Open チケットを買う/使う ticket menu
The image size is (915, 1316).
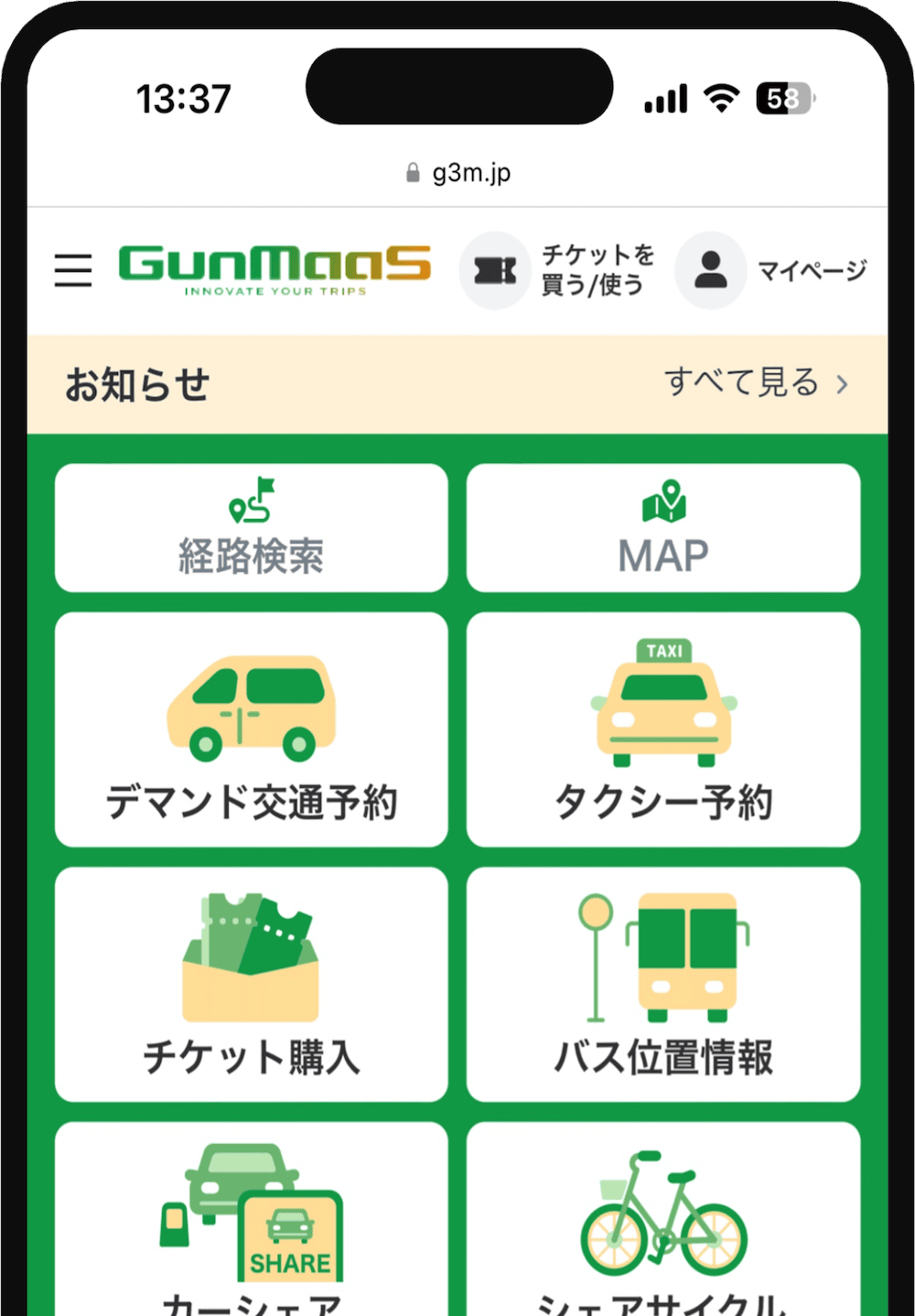559,270
